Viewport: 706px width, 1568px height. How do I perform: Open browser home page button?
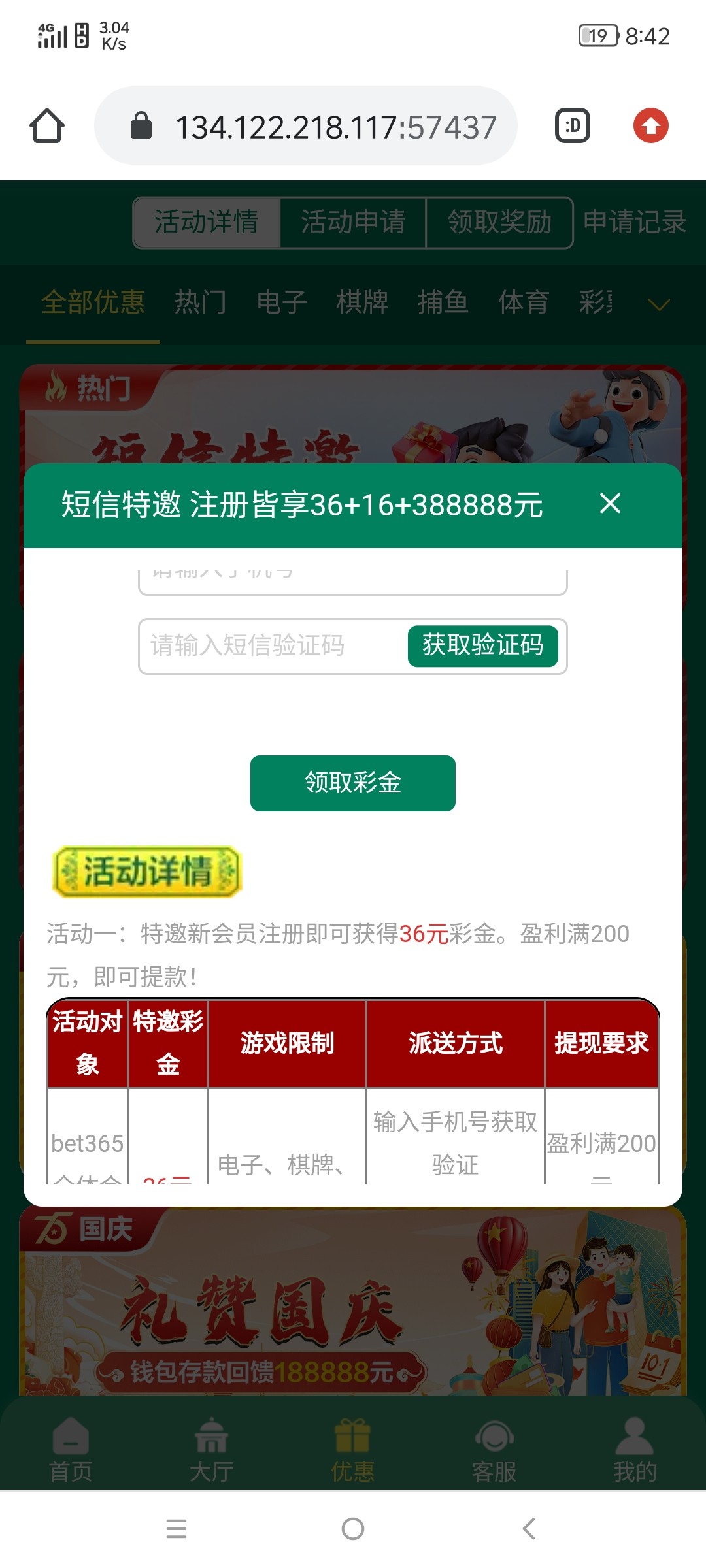(47, 125)
